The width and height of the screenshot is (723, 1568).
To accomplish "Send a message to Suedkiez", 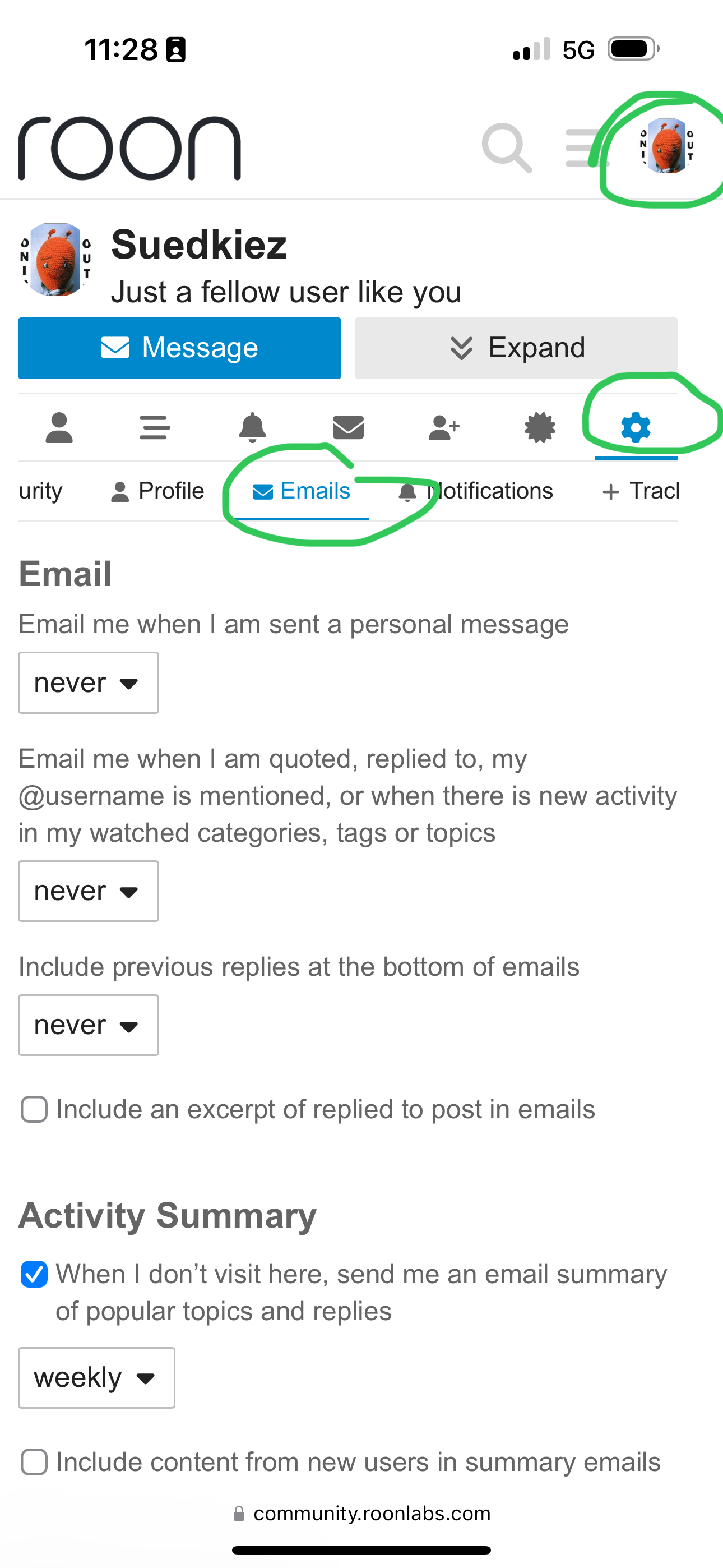I will click(x=179, y=348).
